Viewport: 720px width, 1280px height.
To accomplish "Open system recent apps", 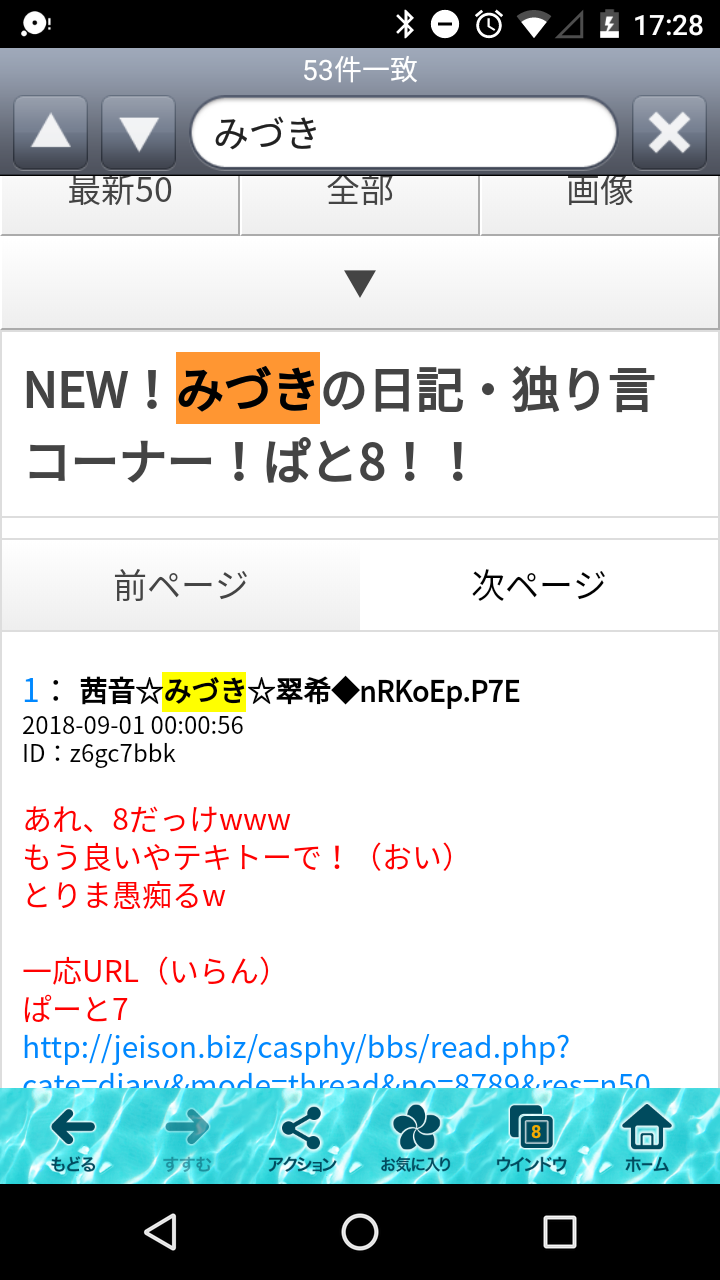I will 559,1232.
